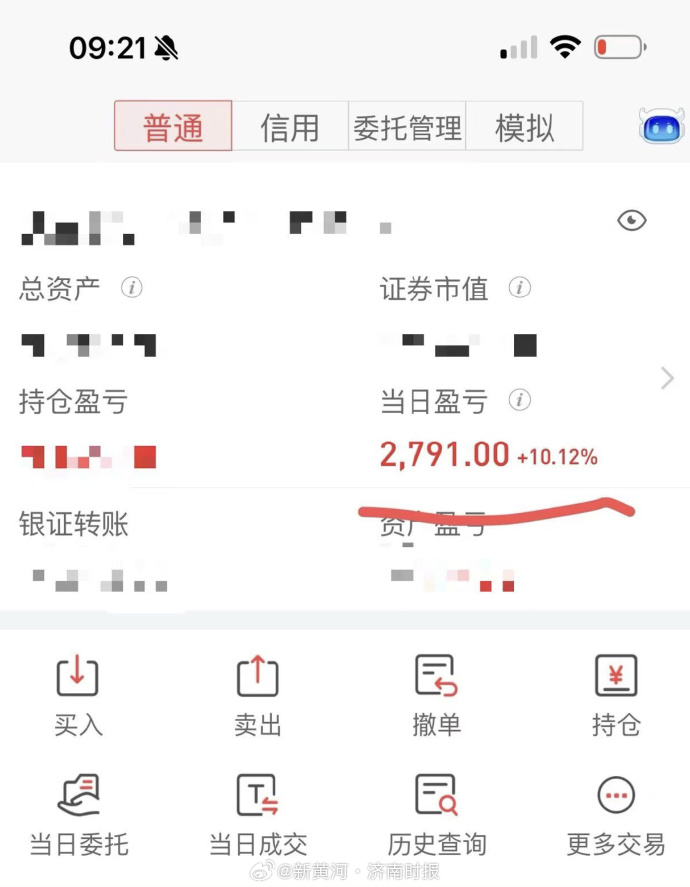View 当日成交 trades
The height and width of the screenshot is (887, 690).
coord(257,816)
